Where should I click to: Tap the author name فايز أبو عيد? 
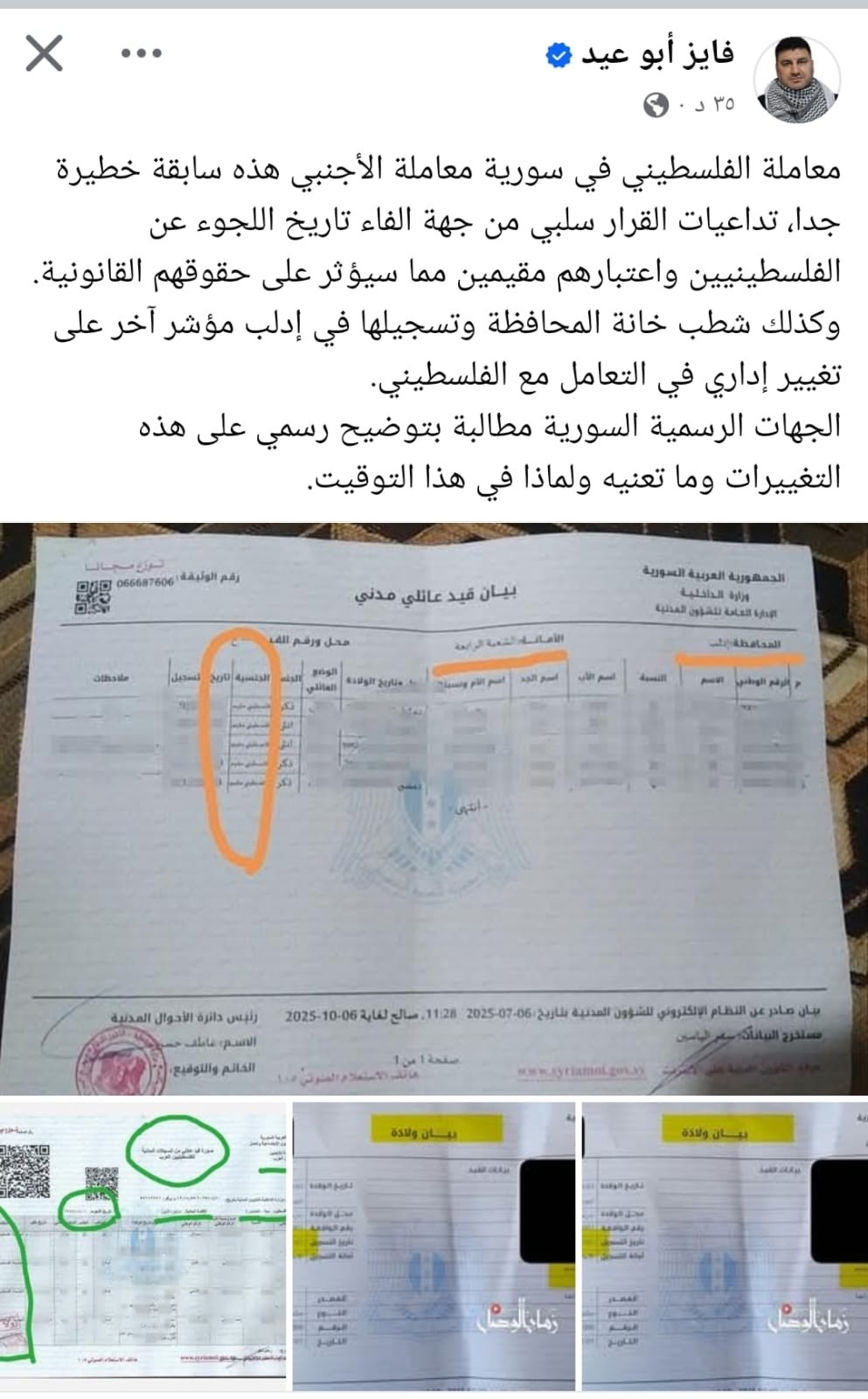pyautogui.click(x=657, y=54)
